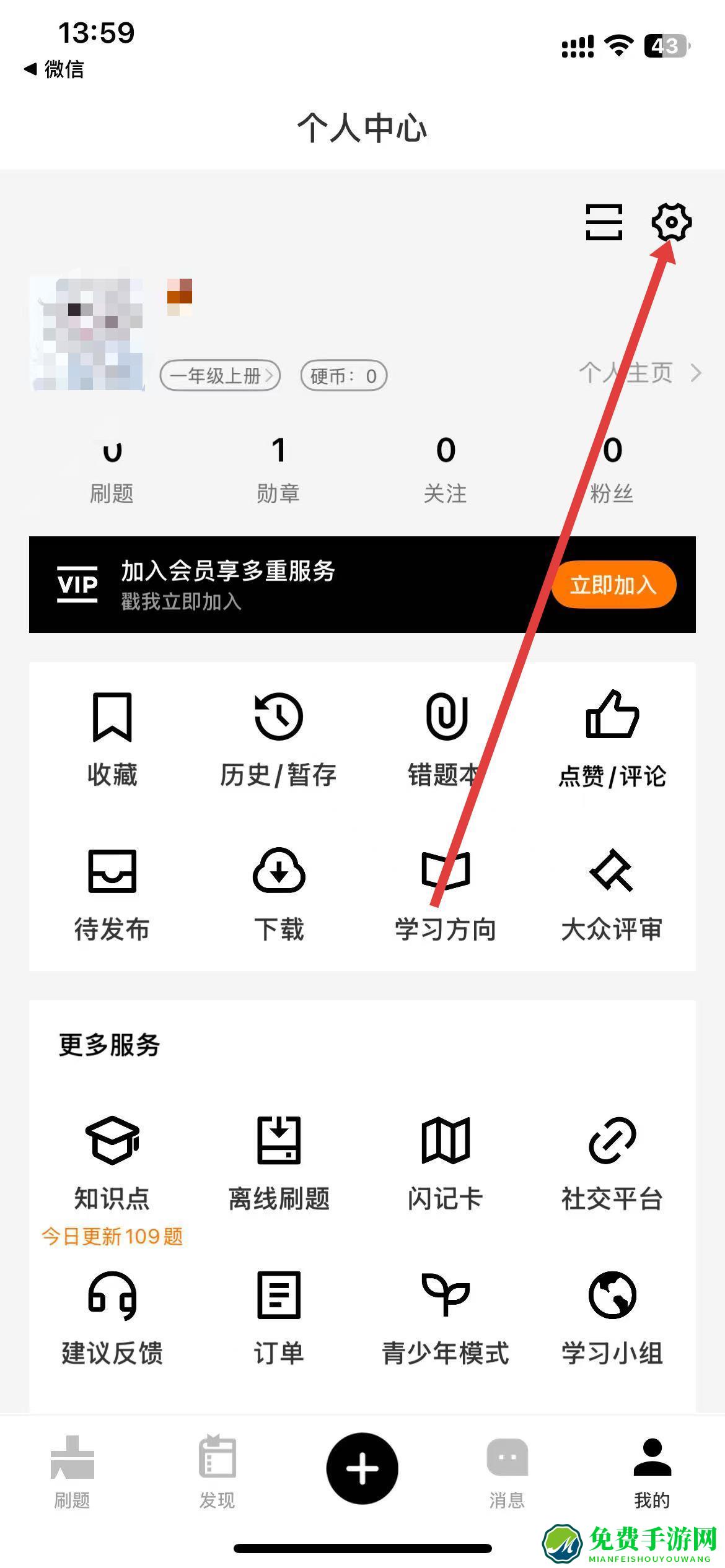Open the settings gear icon
725x1568 pixels.
click(x=671, y=222)
